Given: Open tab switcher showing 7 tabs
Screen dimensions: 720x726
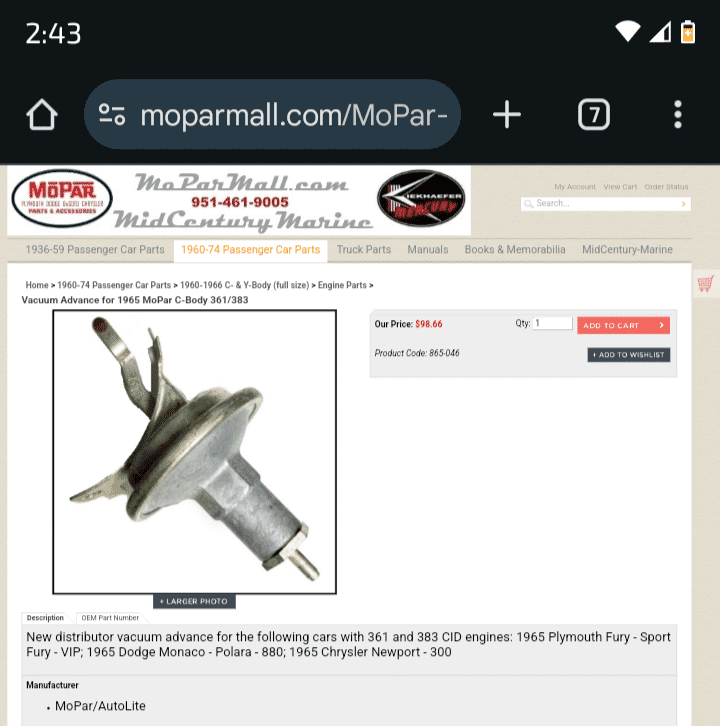Looking at the screenshot, I should pos(593,114).
